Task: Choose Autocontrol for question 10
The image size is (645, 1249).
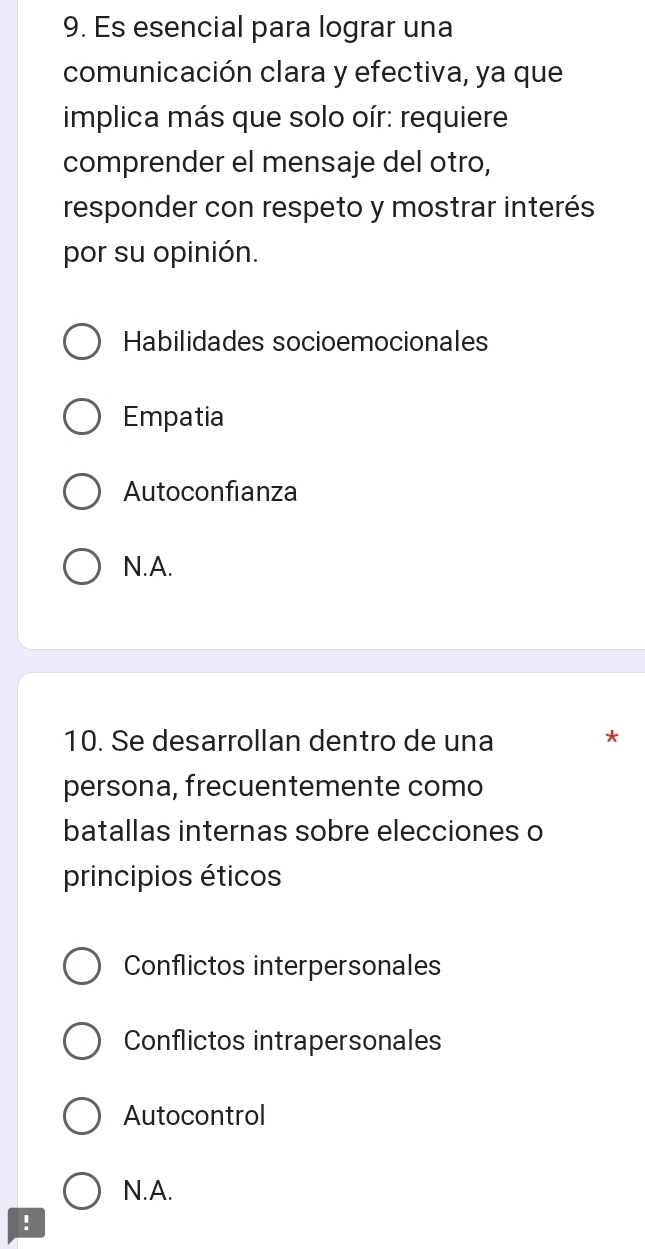Action: pos(82,1115)
